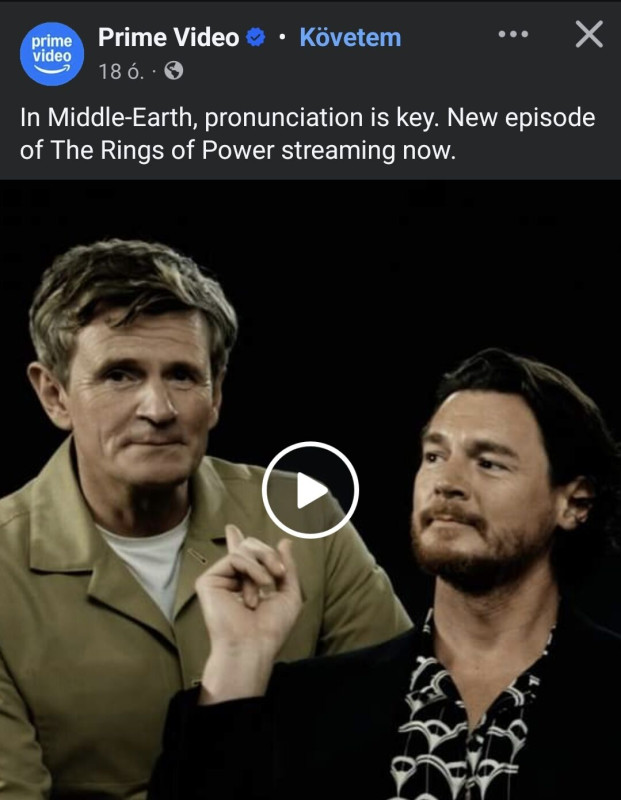Open the Prime Video page name link

(x=168, y=38)
